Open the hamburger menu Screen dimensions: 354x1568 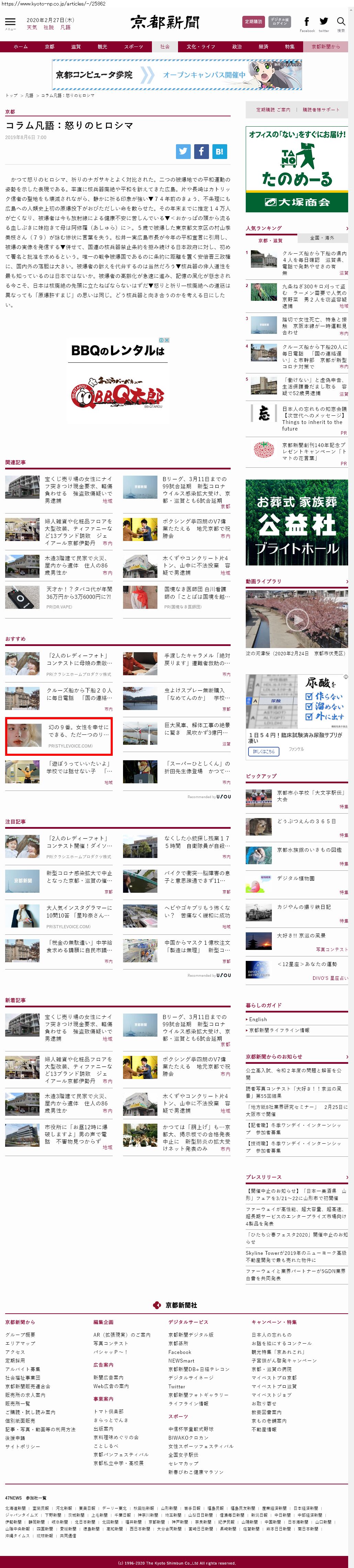click(10, 22)
